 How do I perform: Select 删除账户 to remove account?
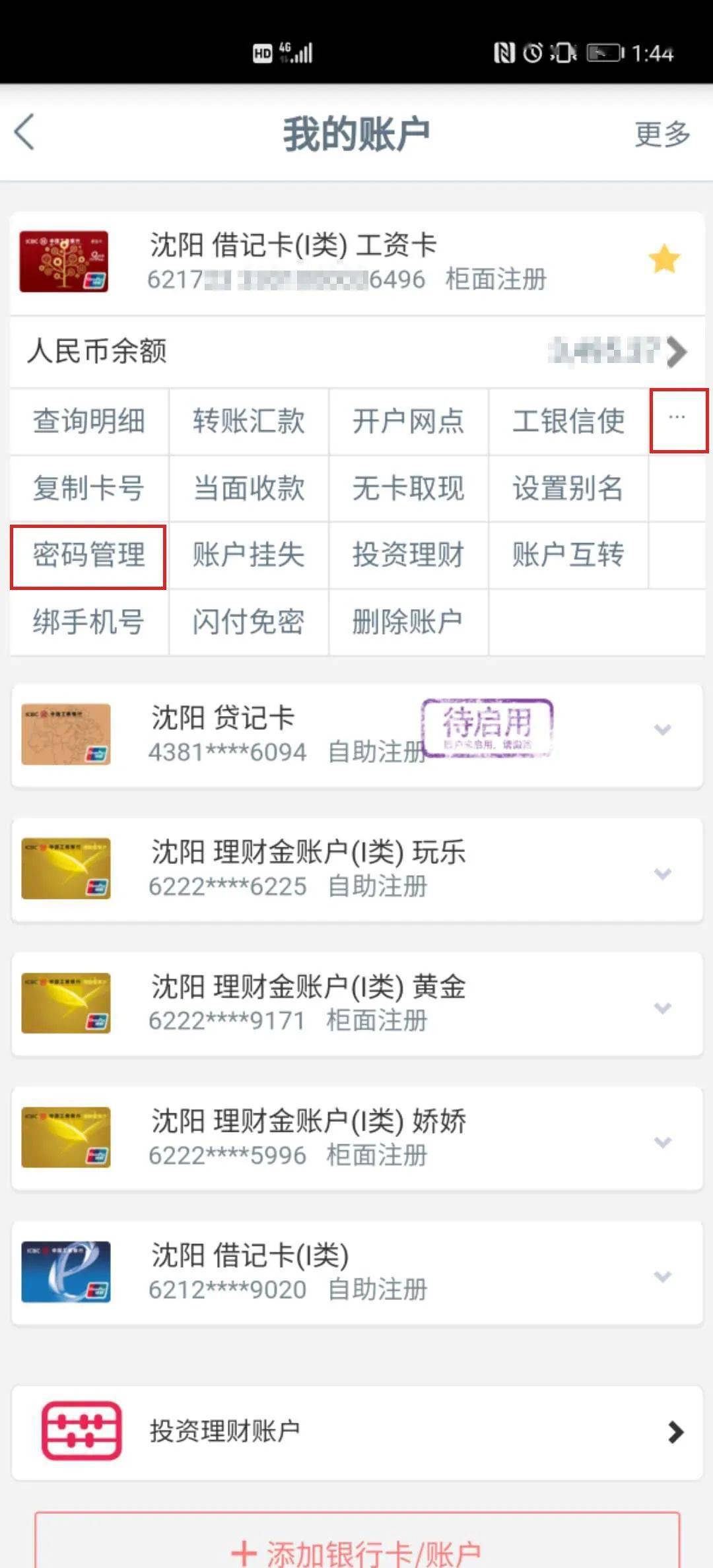click(408, 621)
